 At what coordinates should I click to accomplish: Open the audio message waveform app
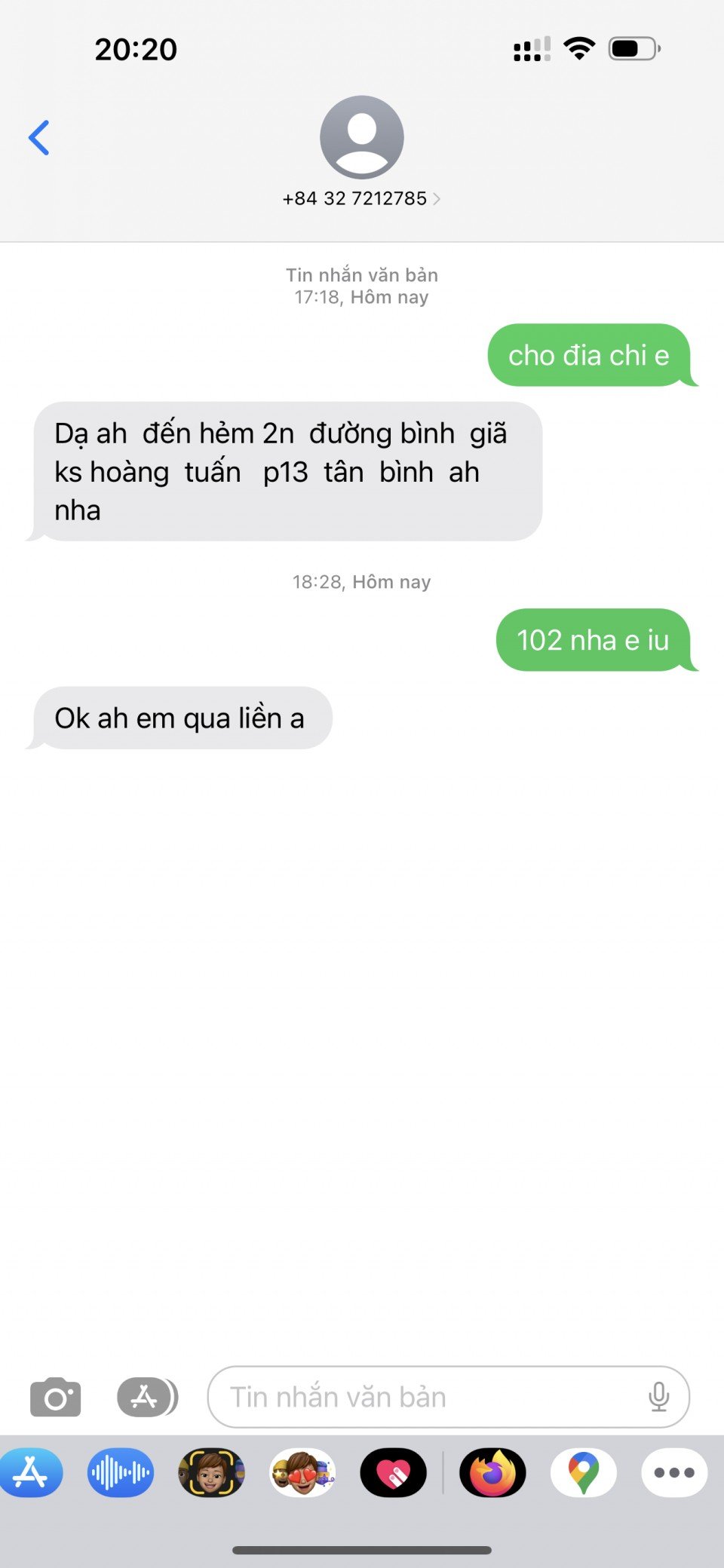(x=121, y=1472)
